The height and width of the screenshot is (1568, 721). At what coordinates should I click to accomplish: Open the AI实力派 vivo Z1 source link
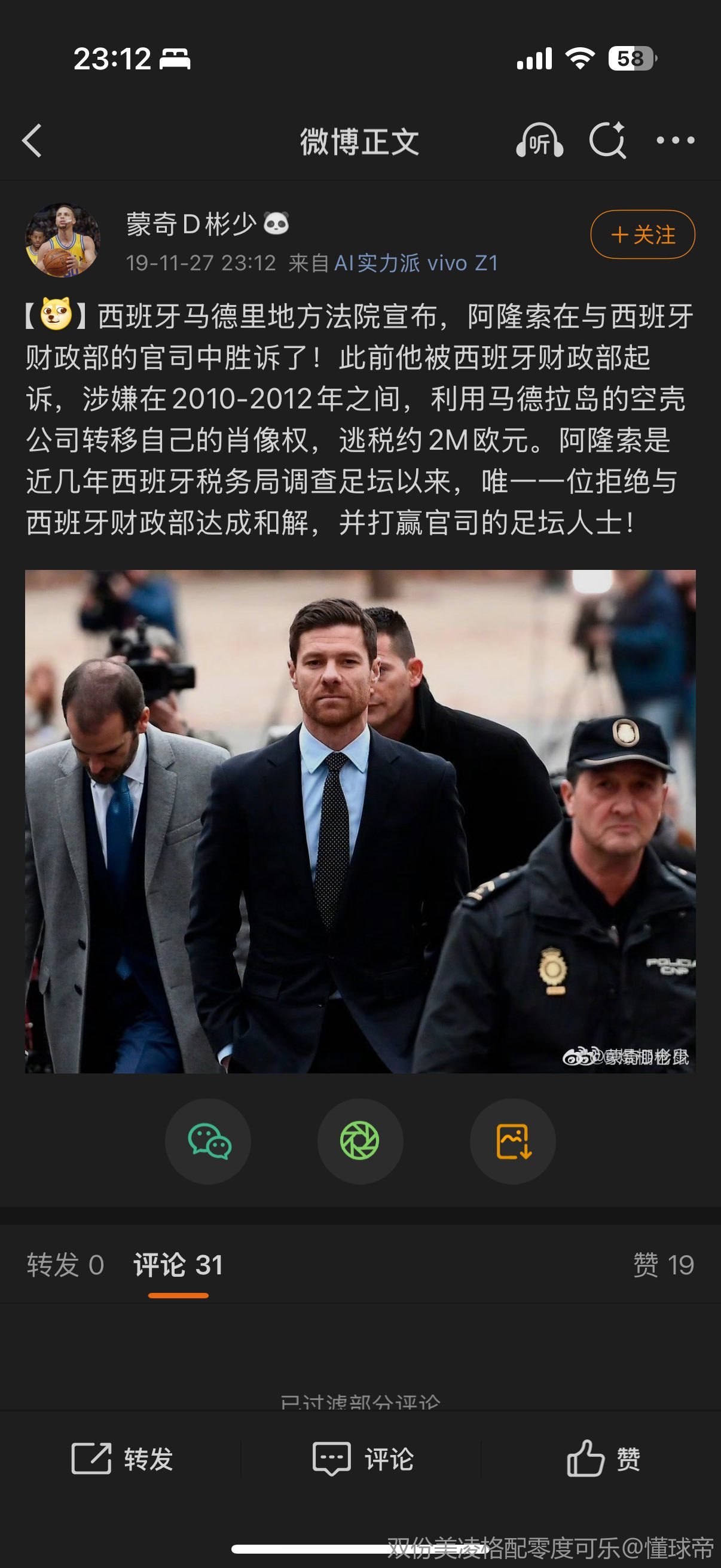click(416, 263)
